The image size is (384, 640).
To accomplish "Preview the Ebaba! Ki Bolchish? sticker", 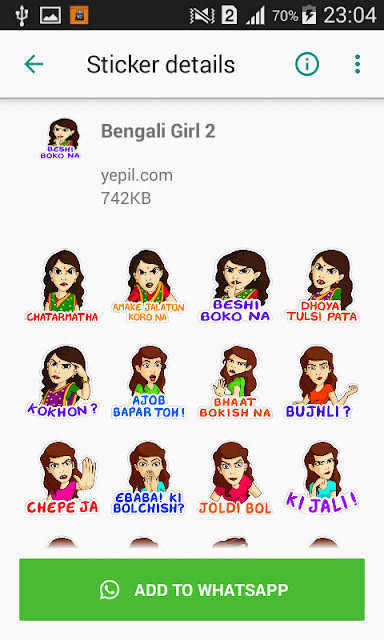I will (149, 478).
